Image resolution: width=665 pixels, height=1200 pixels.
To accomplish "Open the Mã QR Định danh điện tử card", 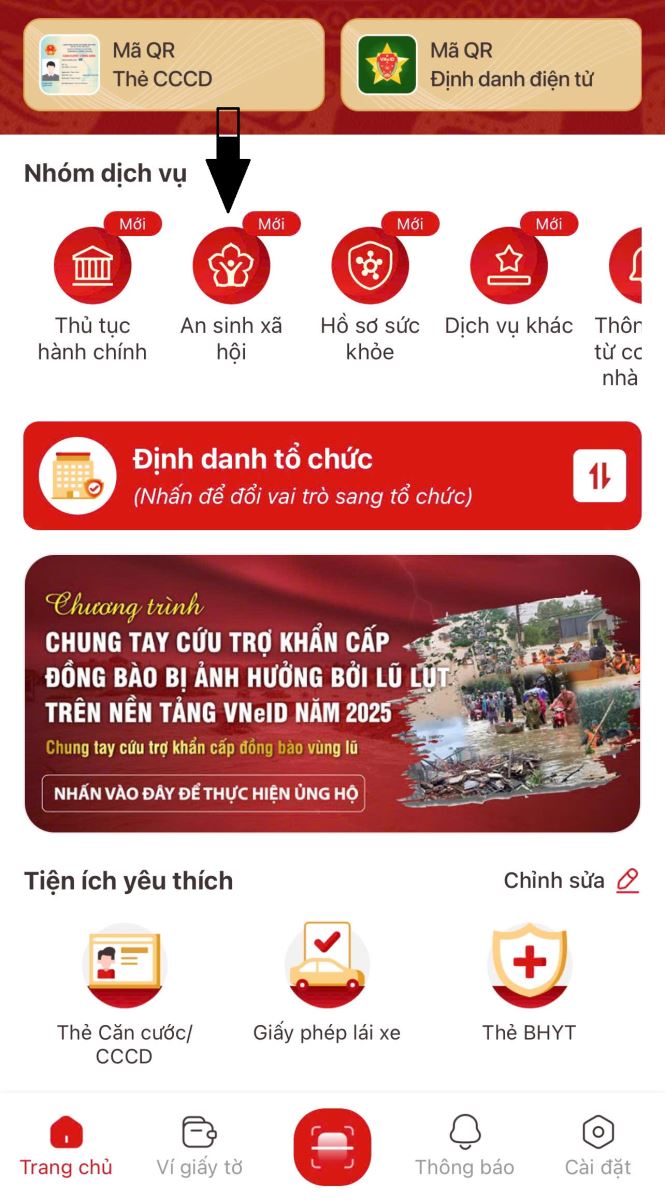I will (490, 65).
